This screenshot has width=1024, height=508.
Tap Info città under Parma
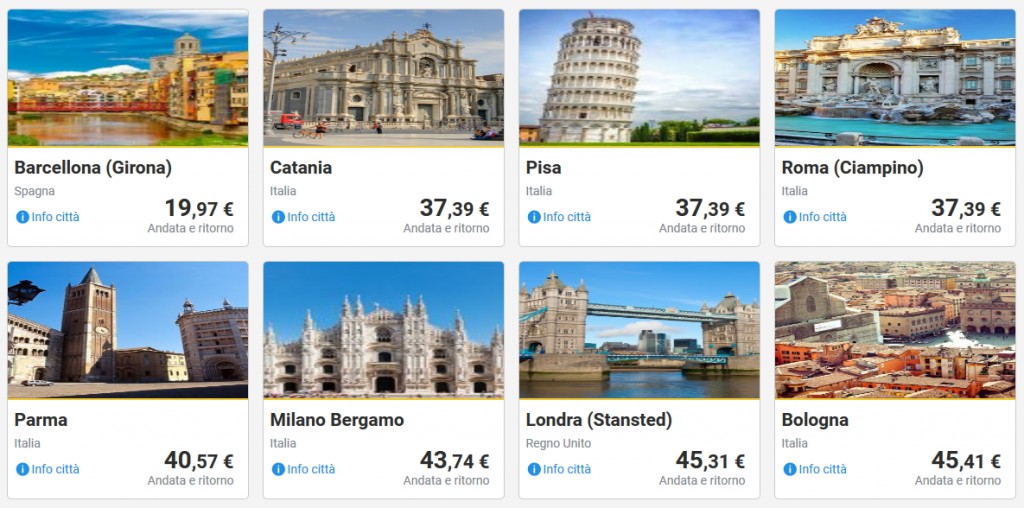pyautogui.click(x=48, y=469)
